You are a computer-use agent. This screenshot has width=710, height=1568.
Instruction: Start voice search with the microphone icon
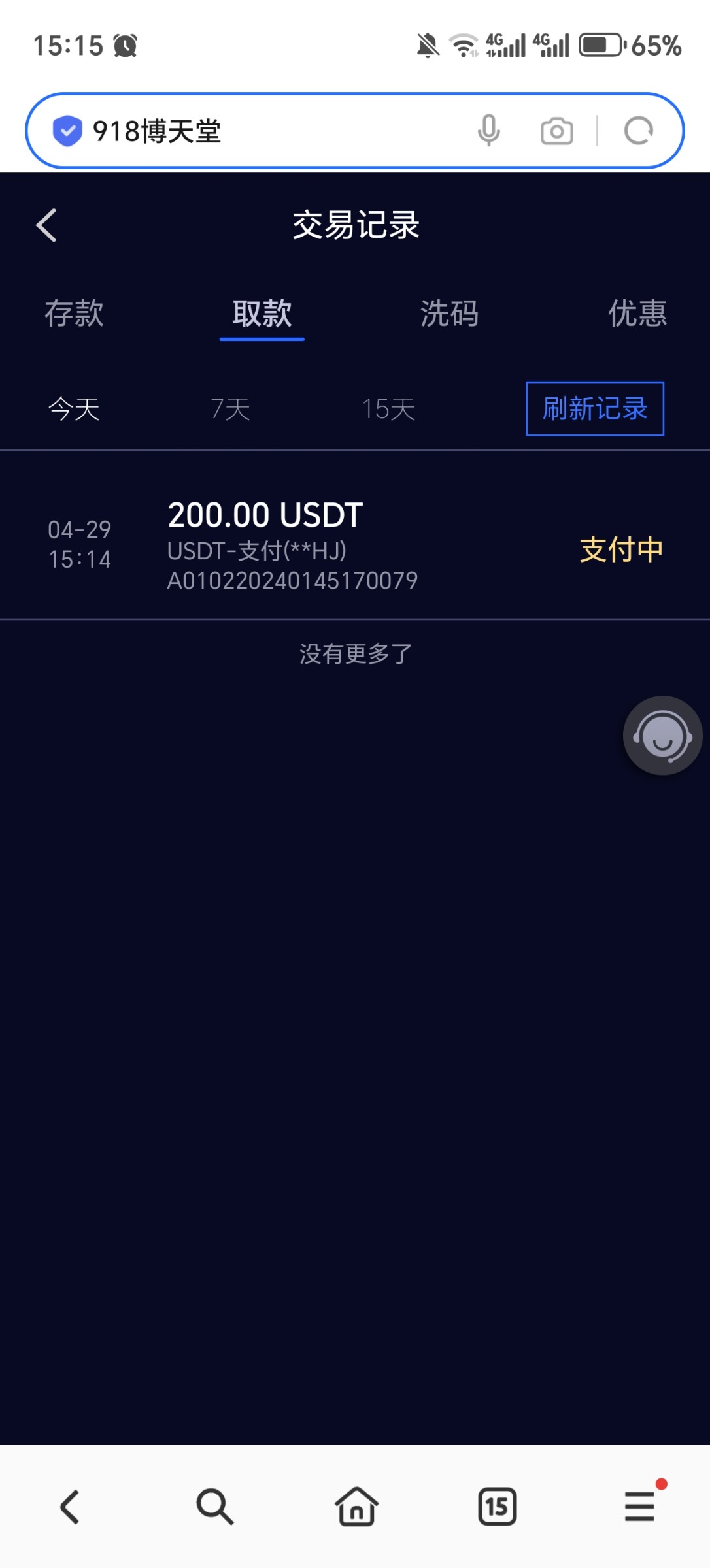pos(489,131)
